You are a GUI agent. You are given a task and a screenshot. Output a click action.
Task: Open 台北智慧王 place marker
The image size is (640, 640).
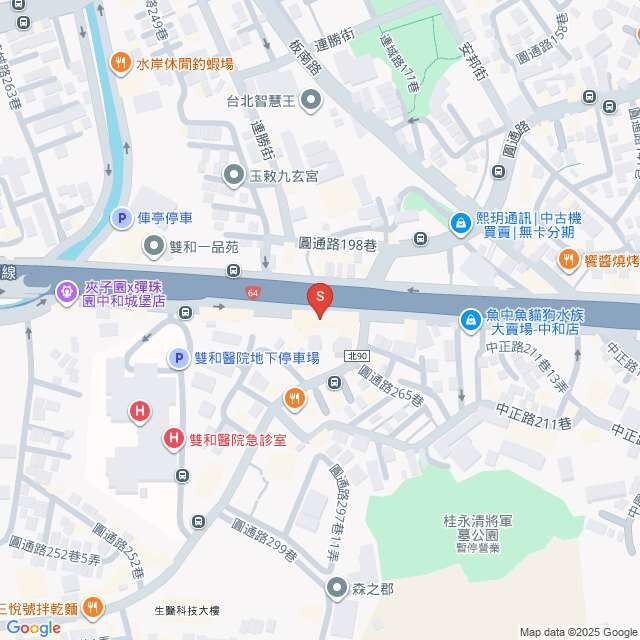point(311,100)
